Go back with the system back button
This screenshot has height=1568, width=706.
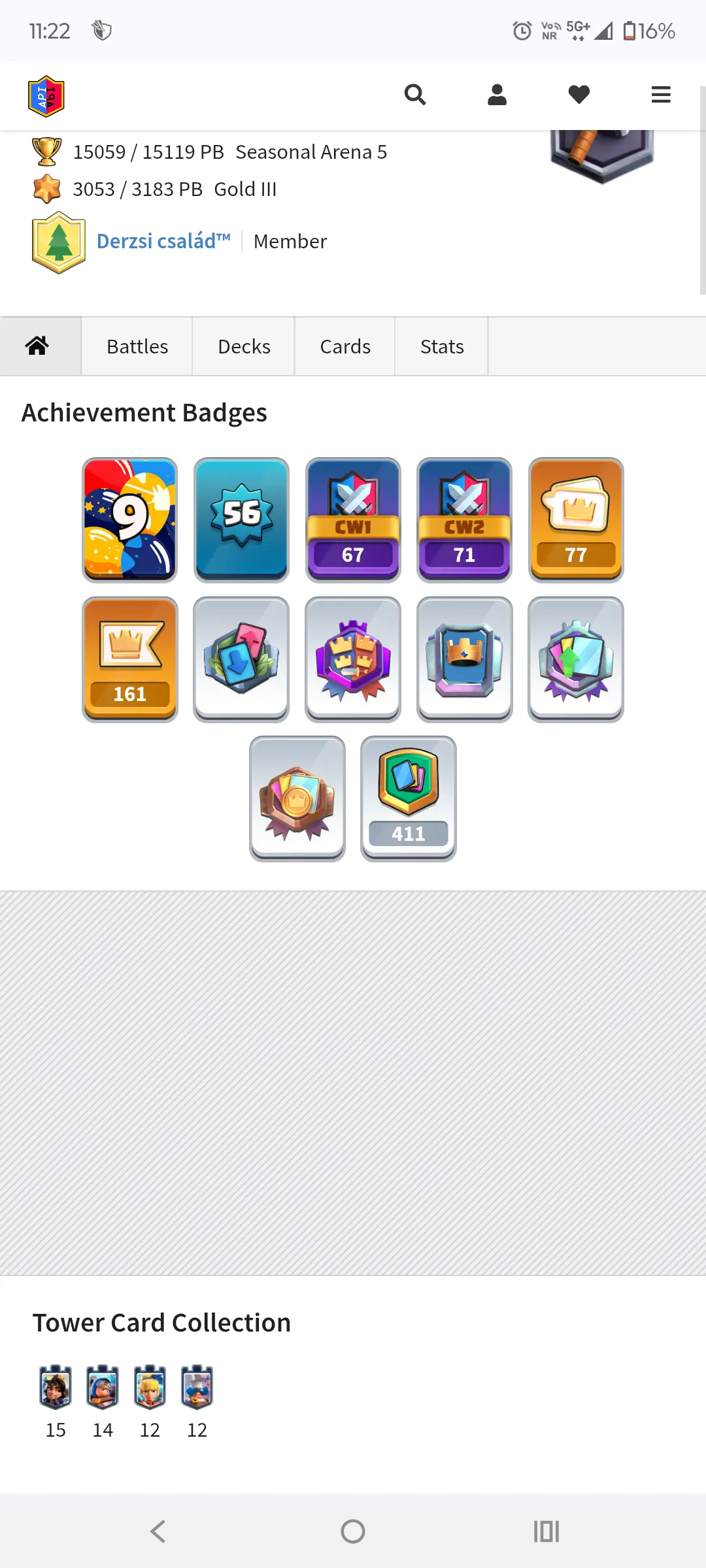(x=158, y=1531)
